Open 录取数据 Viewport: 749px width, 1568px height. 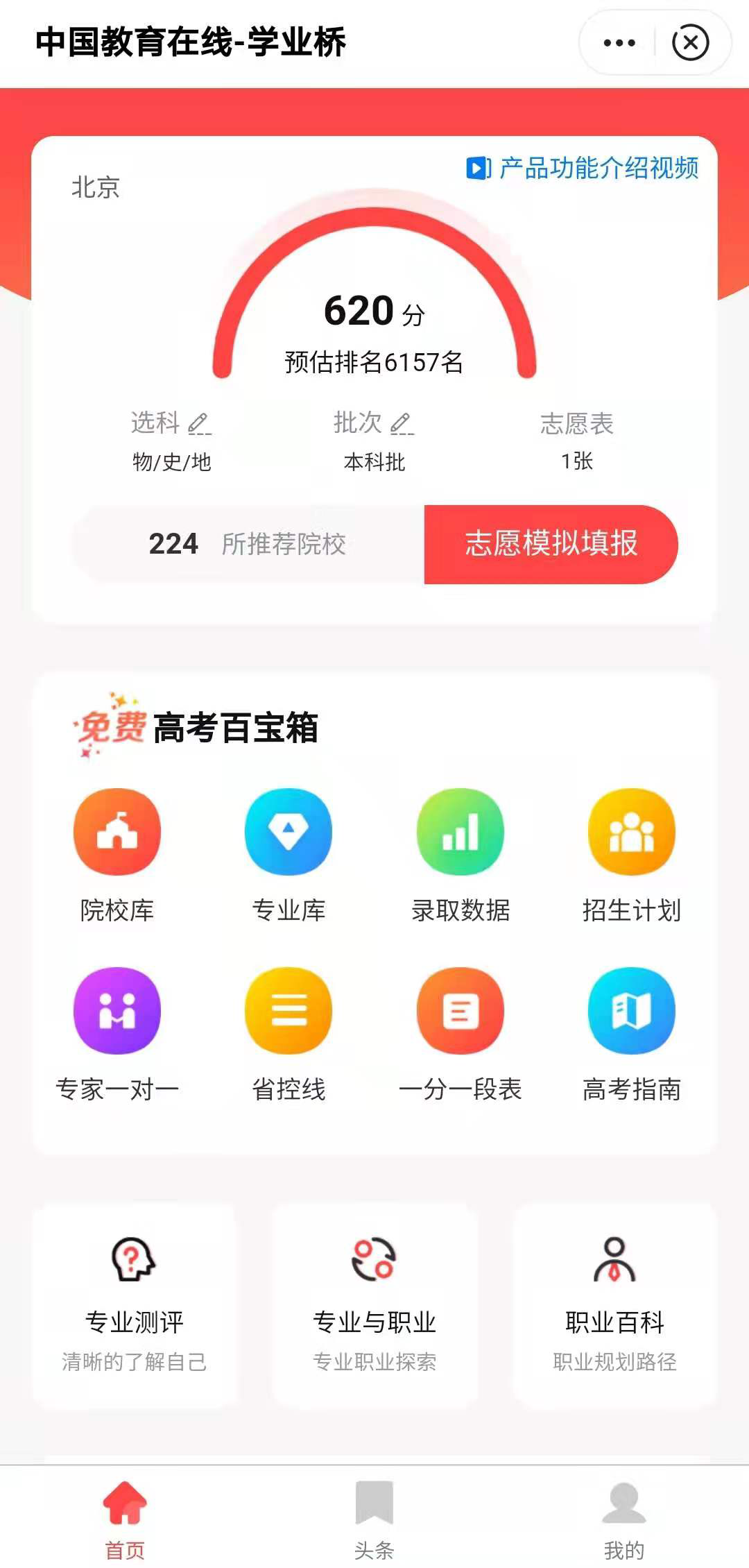point(460,855)
